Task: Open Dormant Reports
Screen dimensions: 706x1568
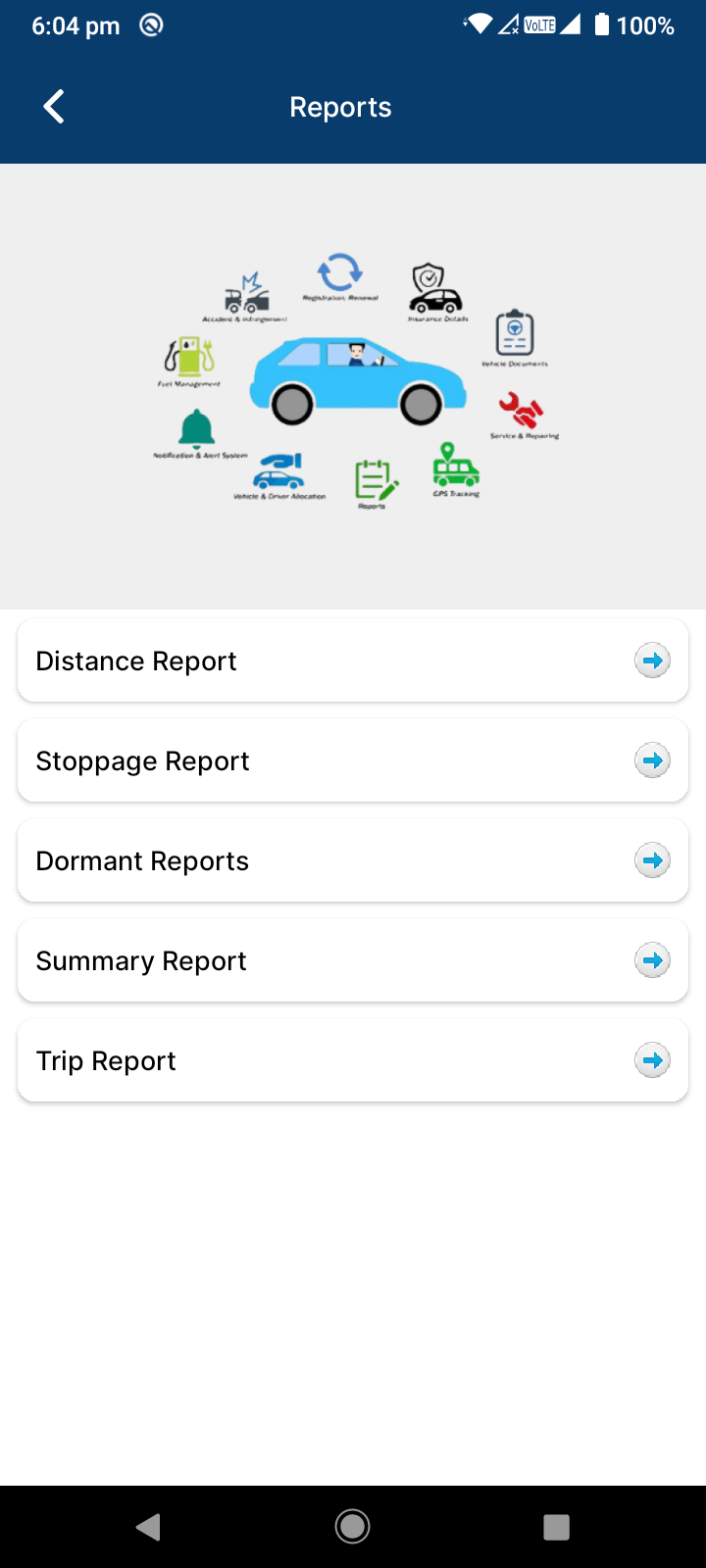Action: (353, 860)
